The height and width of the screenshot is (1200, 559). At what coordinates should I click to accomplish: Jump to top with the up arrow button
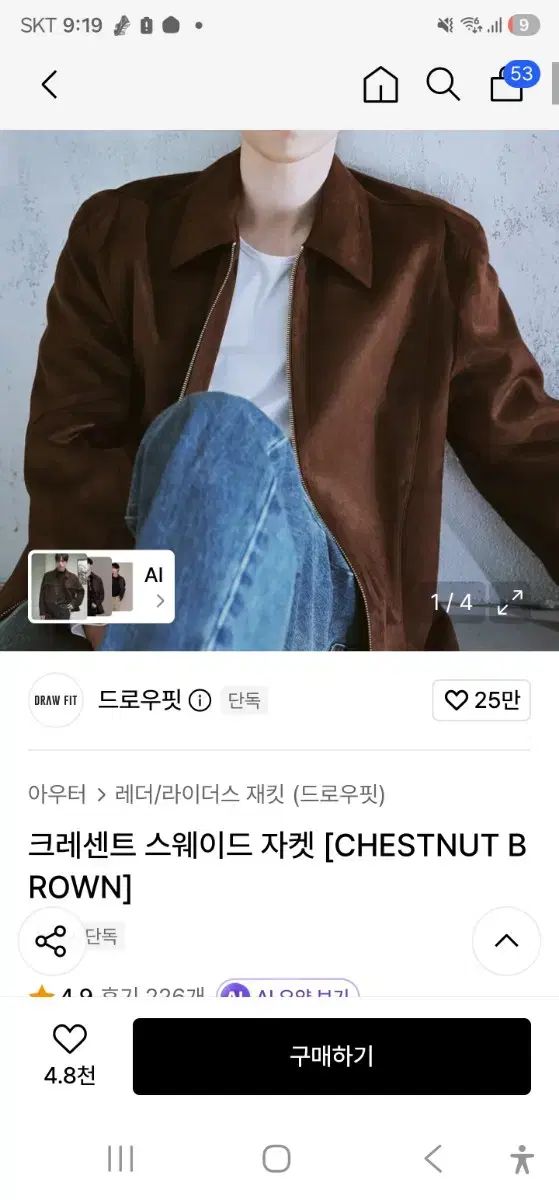pyautogui.click(x=507, y=941)
